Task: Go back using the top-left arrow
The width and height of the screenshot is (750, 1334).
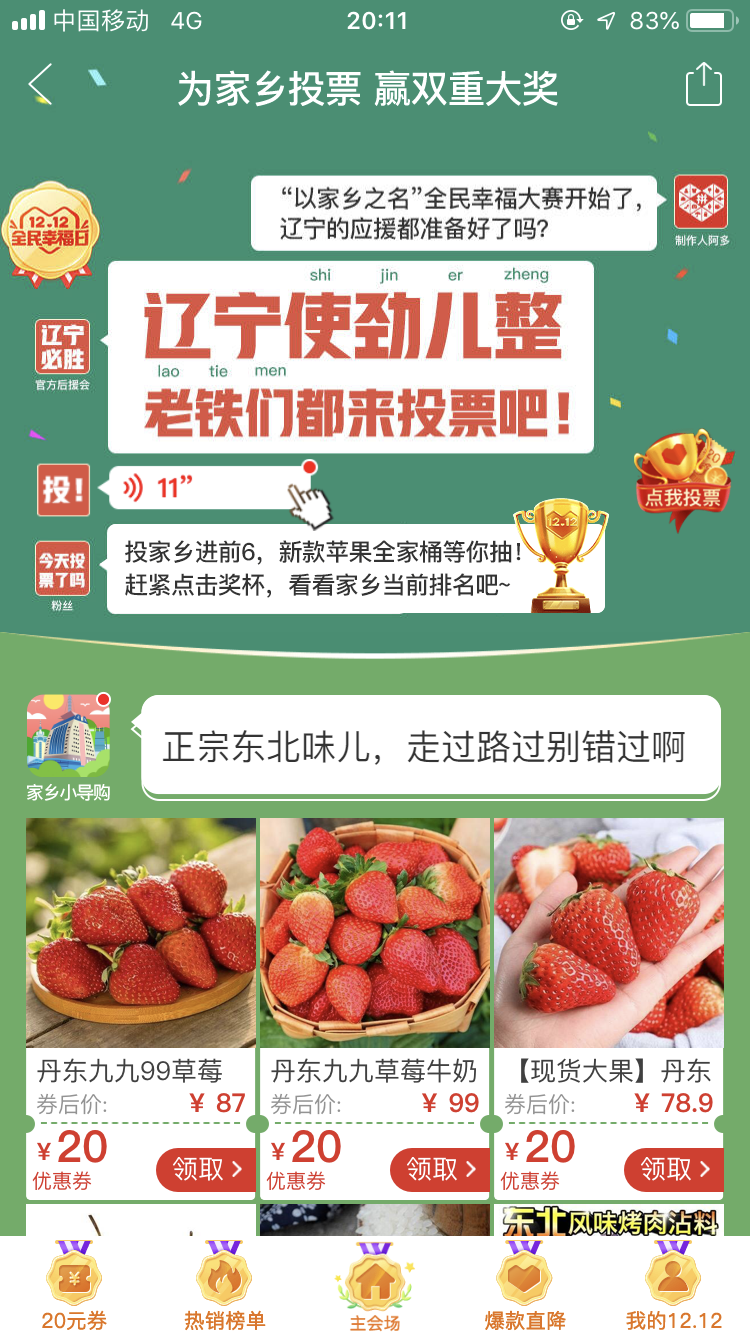Action: tap(40, 86)
